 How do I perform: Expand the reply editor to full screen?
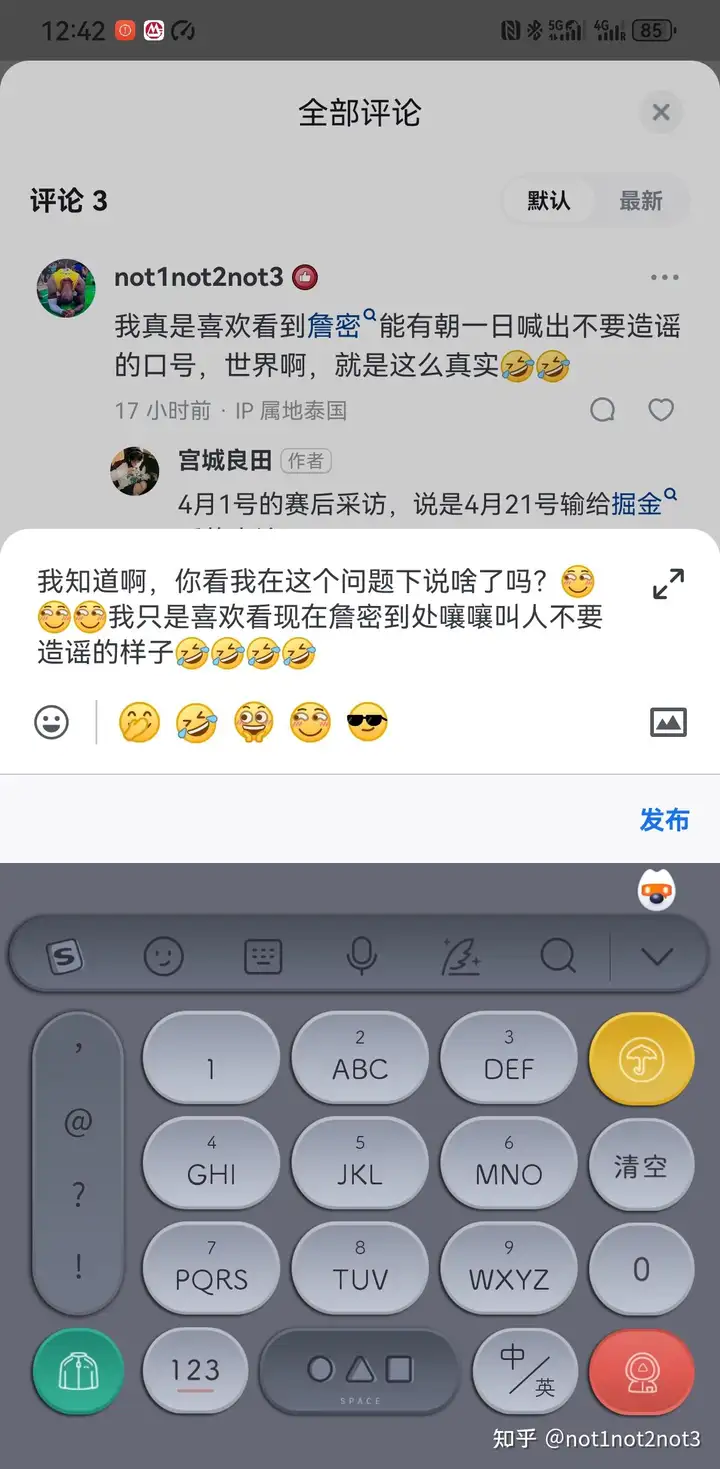click(668, 584)
